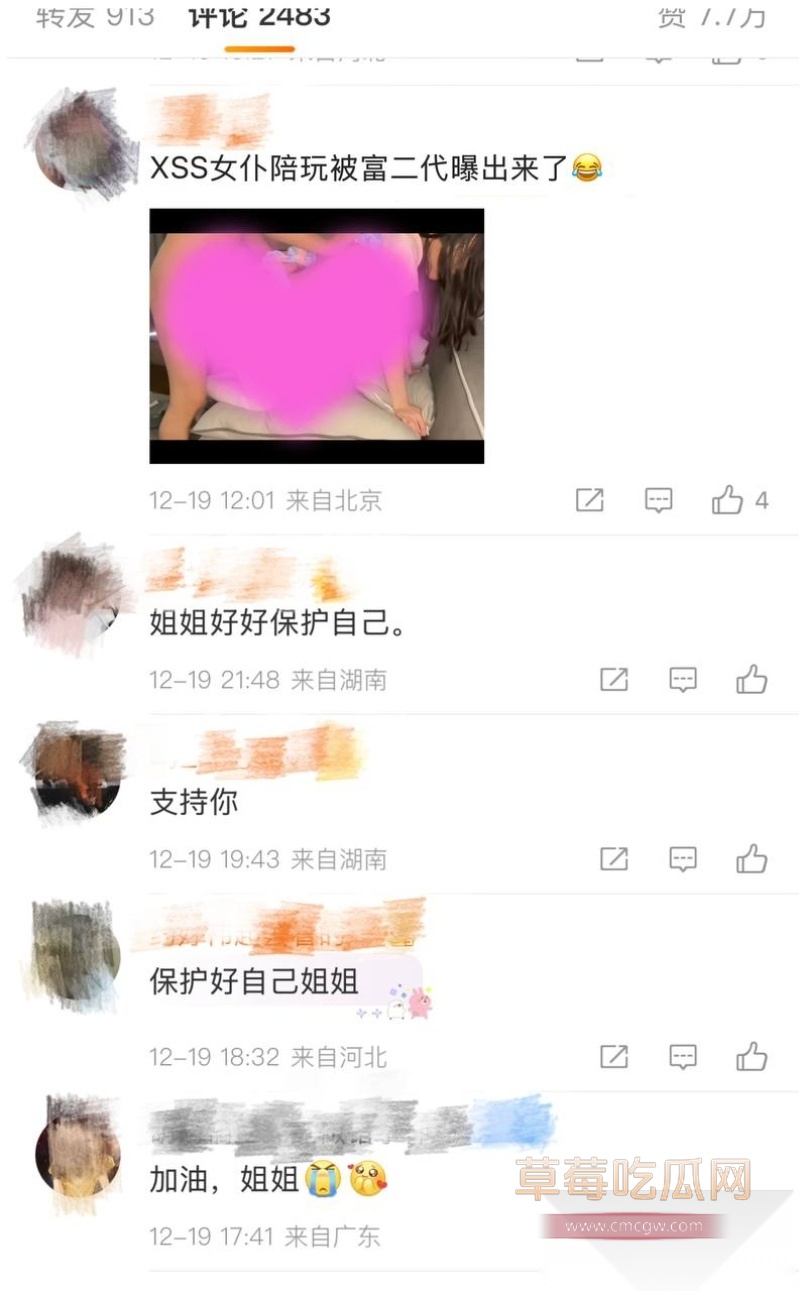Viewport: 800px width, 1291px height.
Task: Open replies to the 12-19 12:01 comment
Action: 658,500
